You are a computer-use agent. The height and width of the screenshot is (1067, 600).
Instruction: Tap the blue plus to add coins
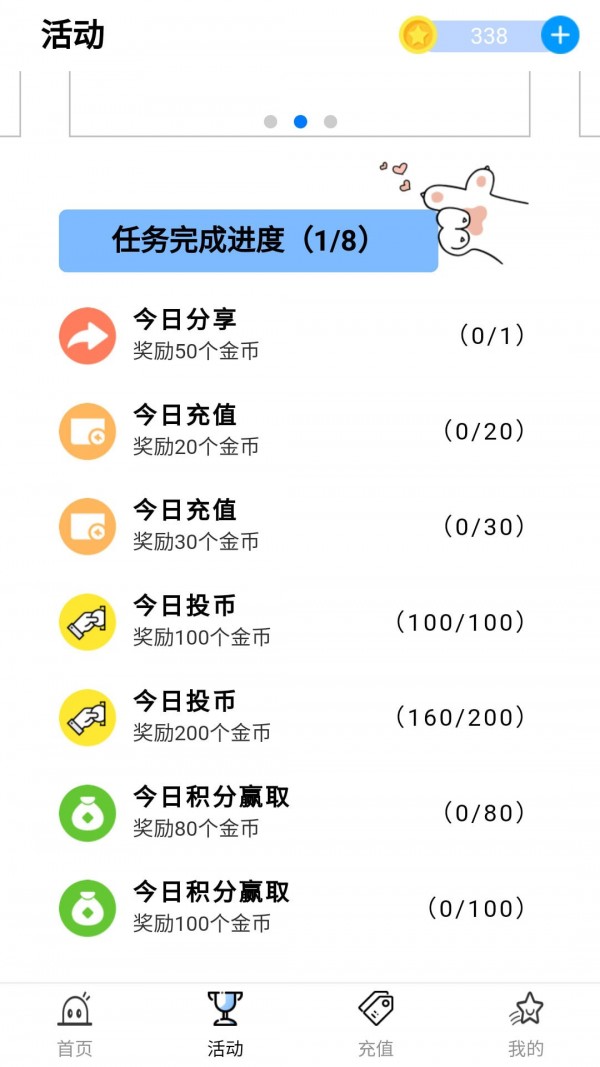tap(560, 36)
